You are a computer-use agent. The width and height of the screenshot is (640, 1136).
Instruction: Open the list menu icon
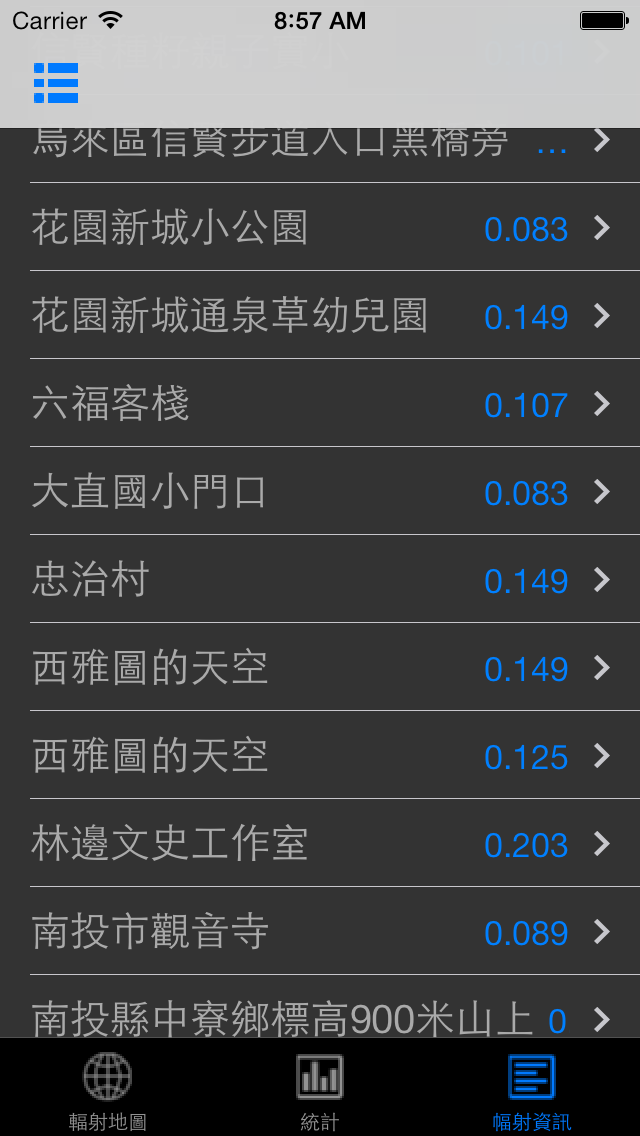(x=56, y=83)
